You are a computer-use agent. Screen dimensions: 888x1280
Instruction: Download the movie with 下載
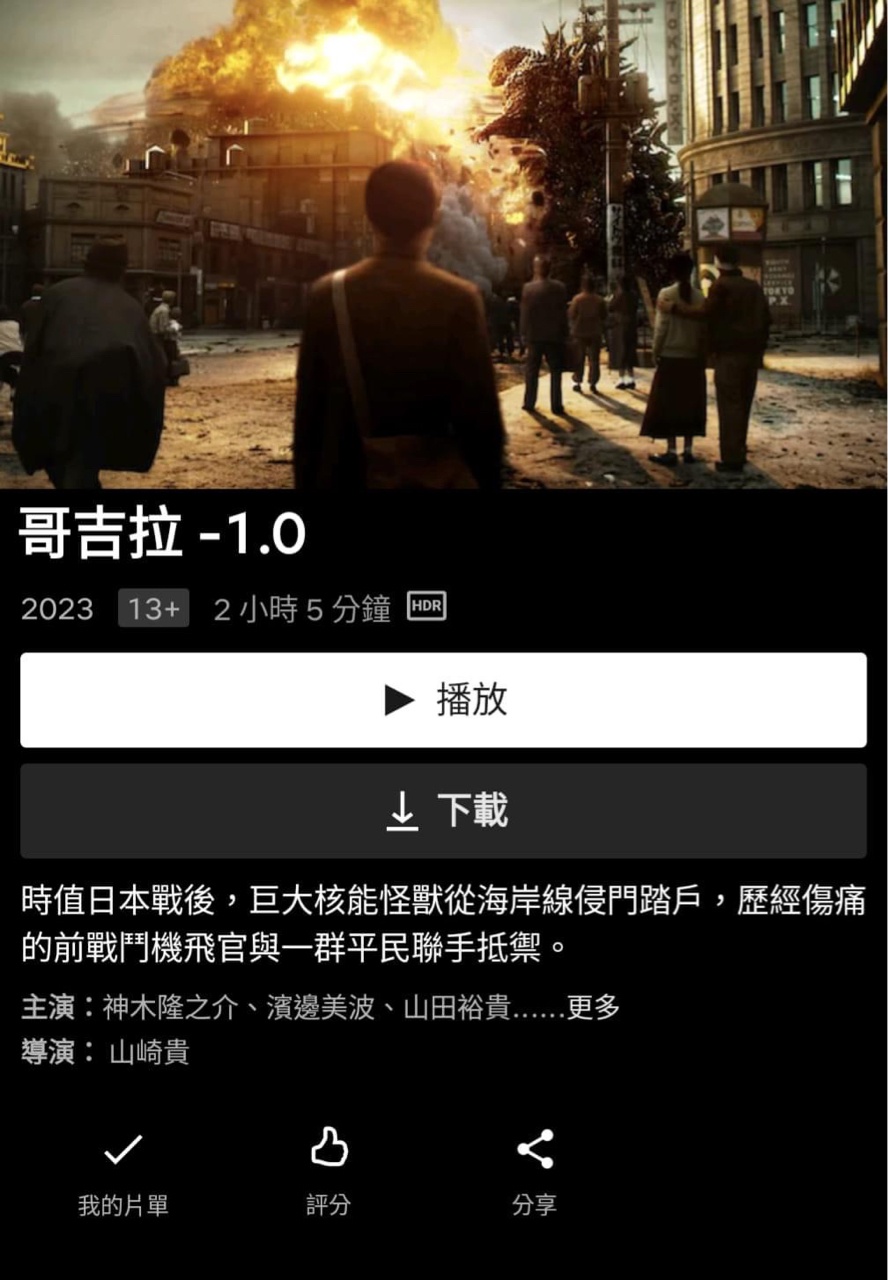tap(443, 811)
